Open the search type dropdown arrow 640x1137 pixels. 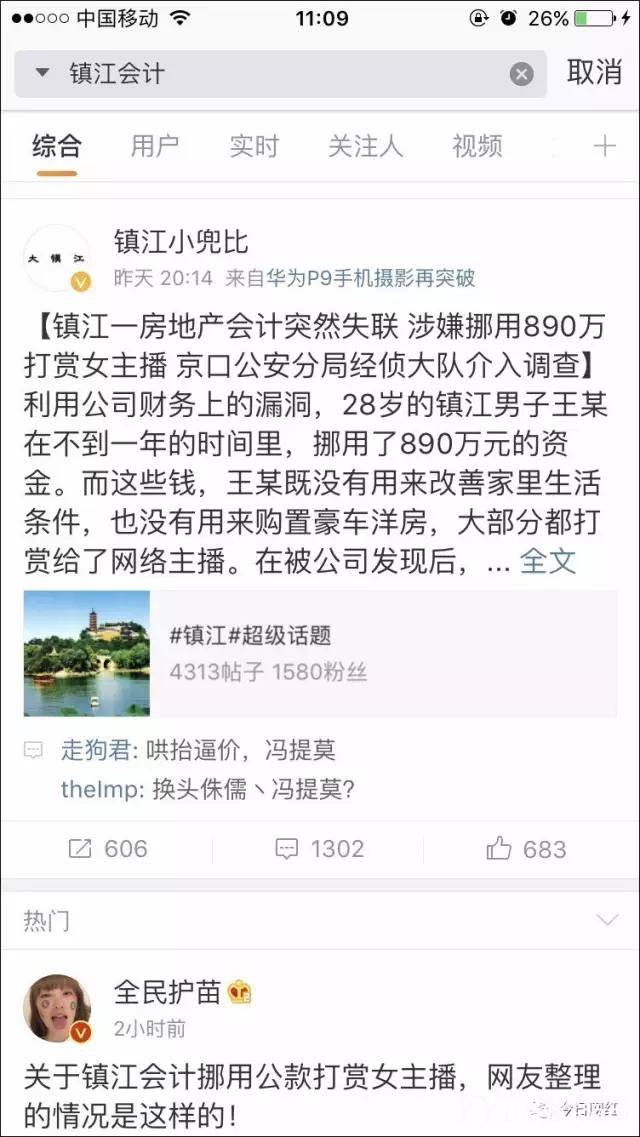pos(42,73)
